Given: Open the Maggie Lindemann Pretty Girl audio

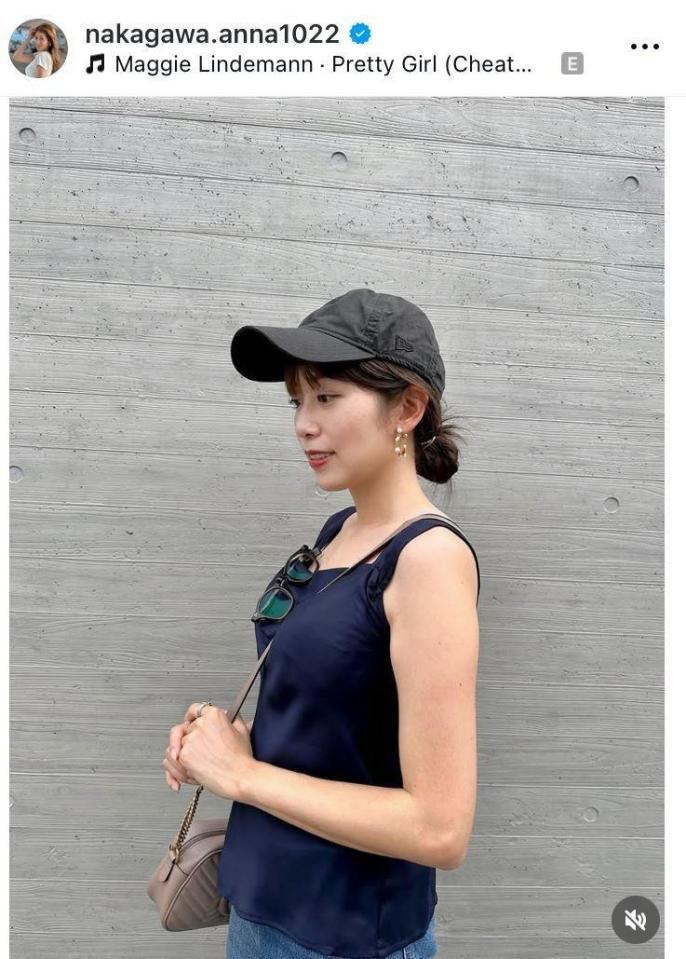Looking at the screenshot, I should click(x=322, y=65).
